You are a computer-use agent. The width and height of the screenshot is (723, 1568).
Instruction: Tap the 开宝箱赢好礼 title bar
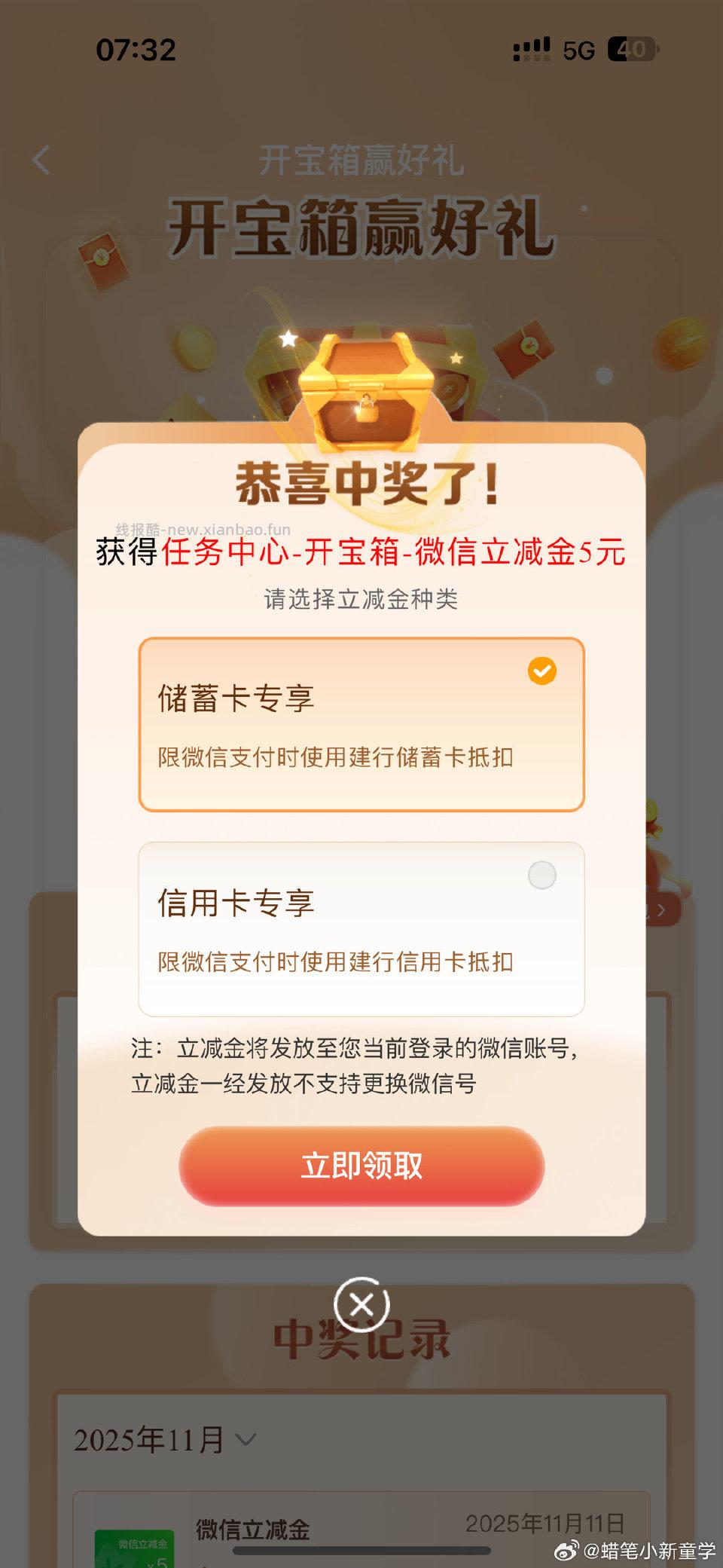[361, 160]
